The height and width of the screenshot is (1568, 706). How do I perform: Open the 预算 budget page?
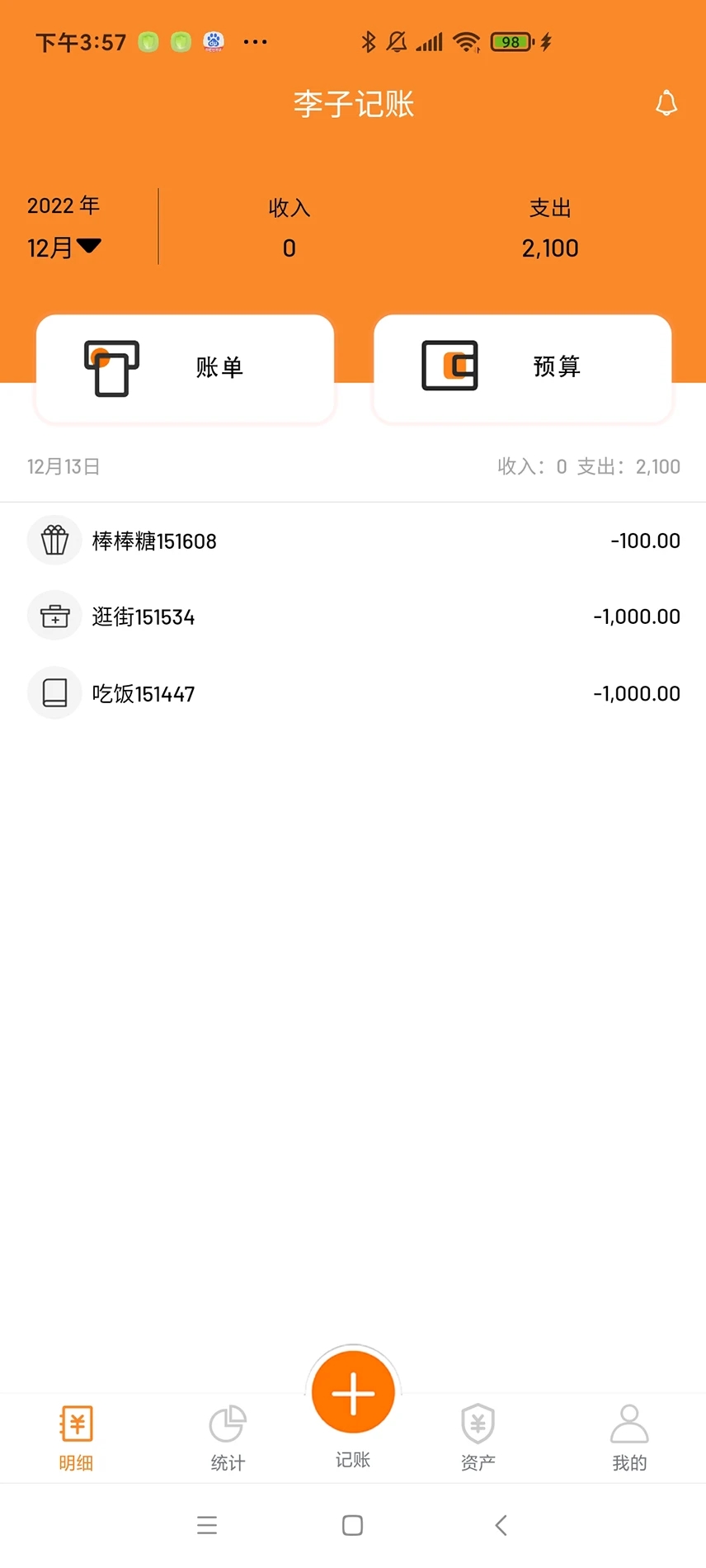tap(521, 368)
